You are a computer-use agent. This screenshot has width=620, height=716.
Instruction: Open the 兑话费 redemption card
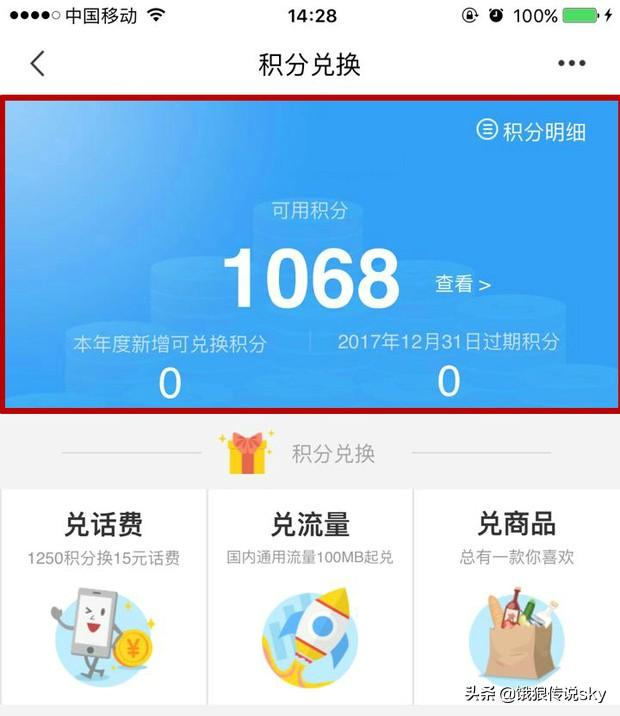point(104,594)
